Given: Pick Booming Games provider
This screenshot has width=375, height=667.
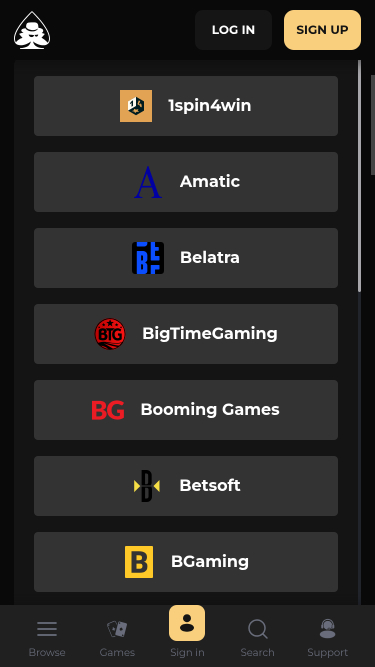Looking at the screenshot, I should tap(186, 410).
